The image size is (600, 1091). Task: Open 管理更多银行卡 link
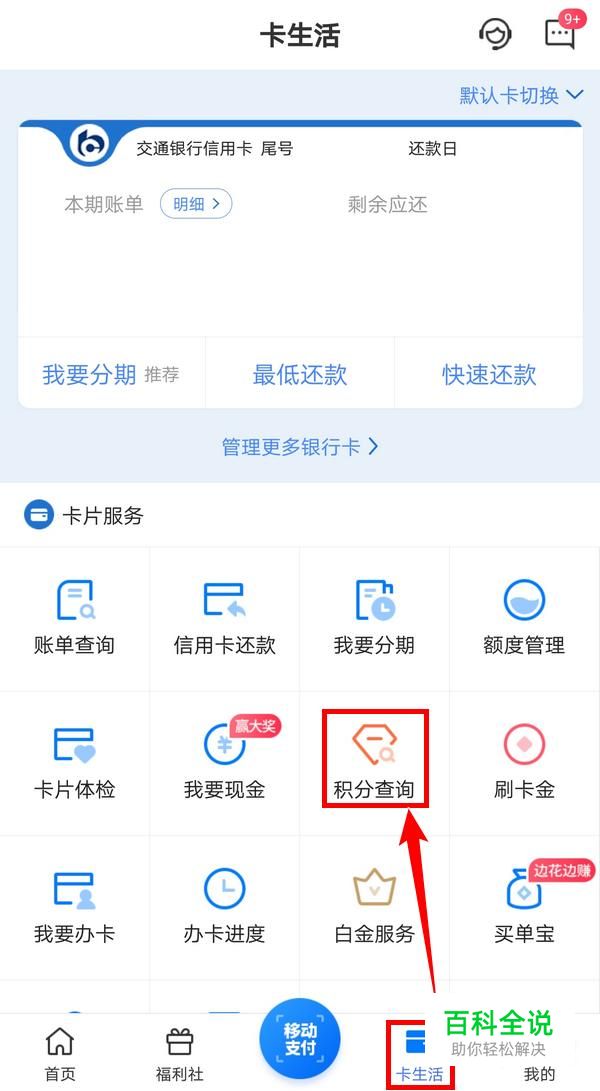click(299, 447)
